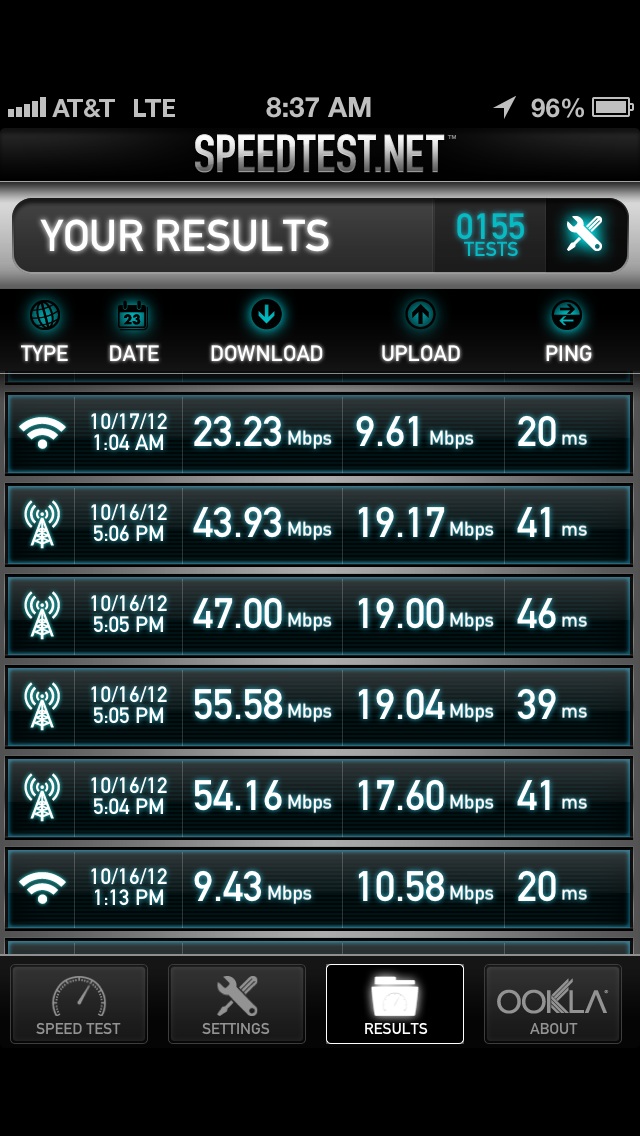Select the 55.58 Mbps test result
The height and width of the screenshot is (1136, 640).
tap(319, 706)
